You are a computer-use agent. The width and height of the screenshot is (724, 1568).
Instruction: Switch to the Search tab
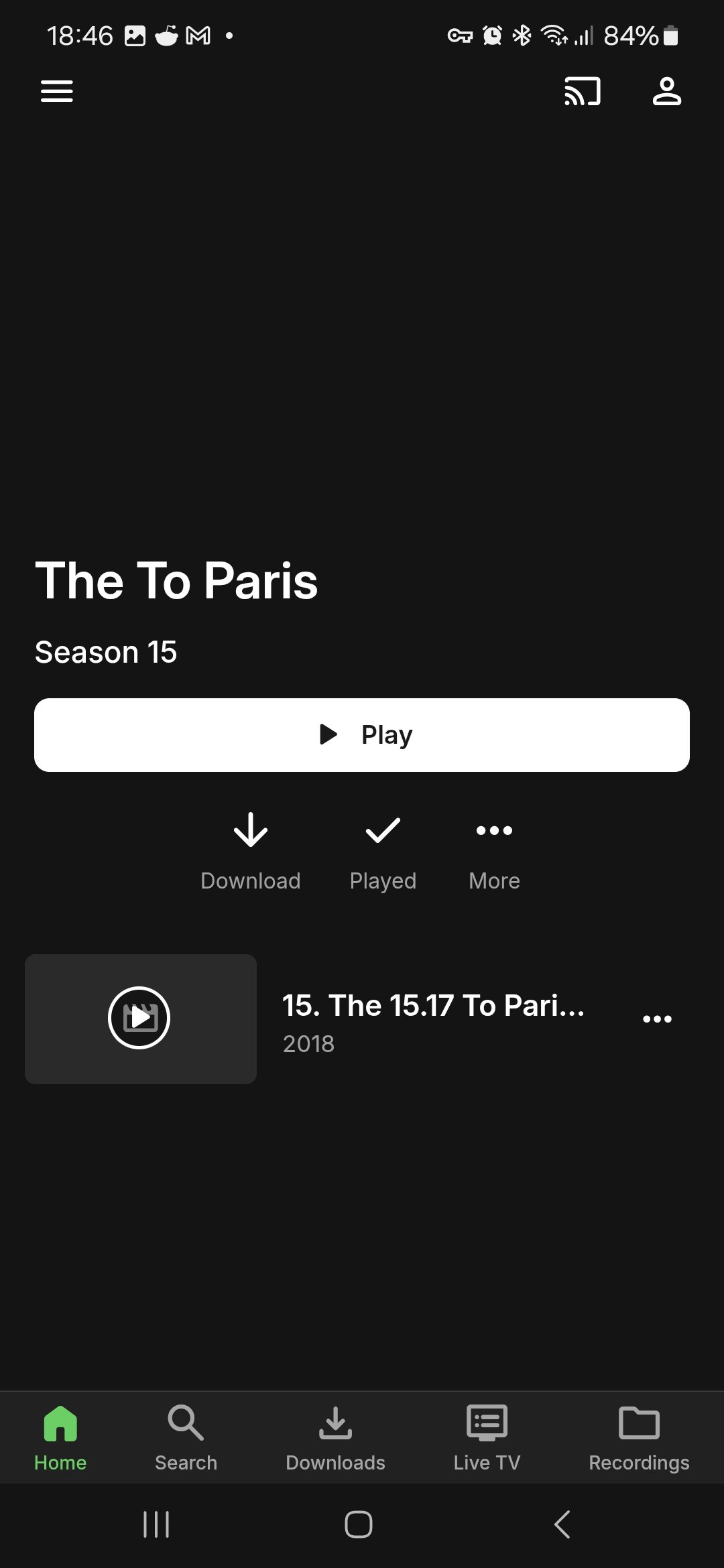[x=186, y=1438]
